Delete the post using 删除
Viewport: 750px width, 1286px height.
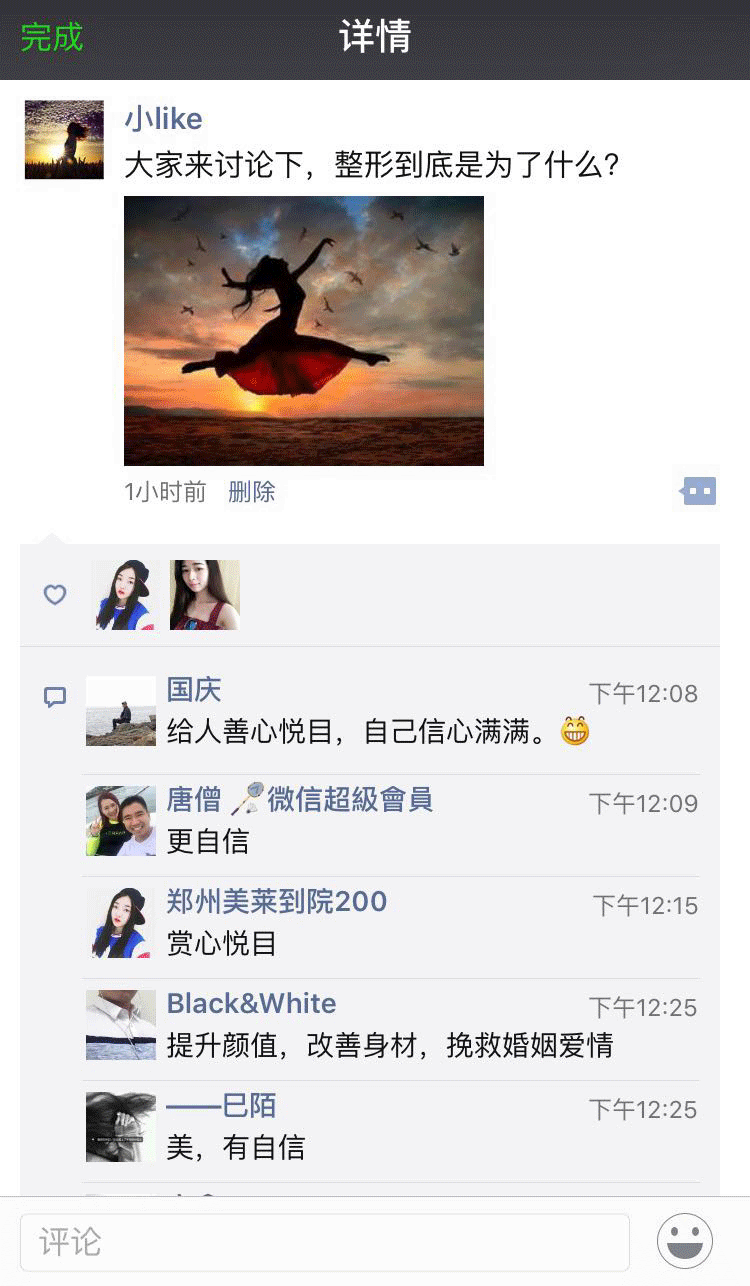(252, 491)
